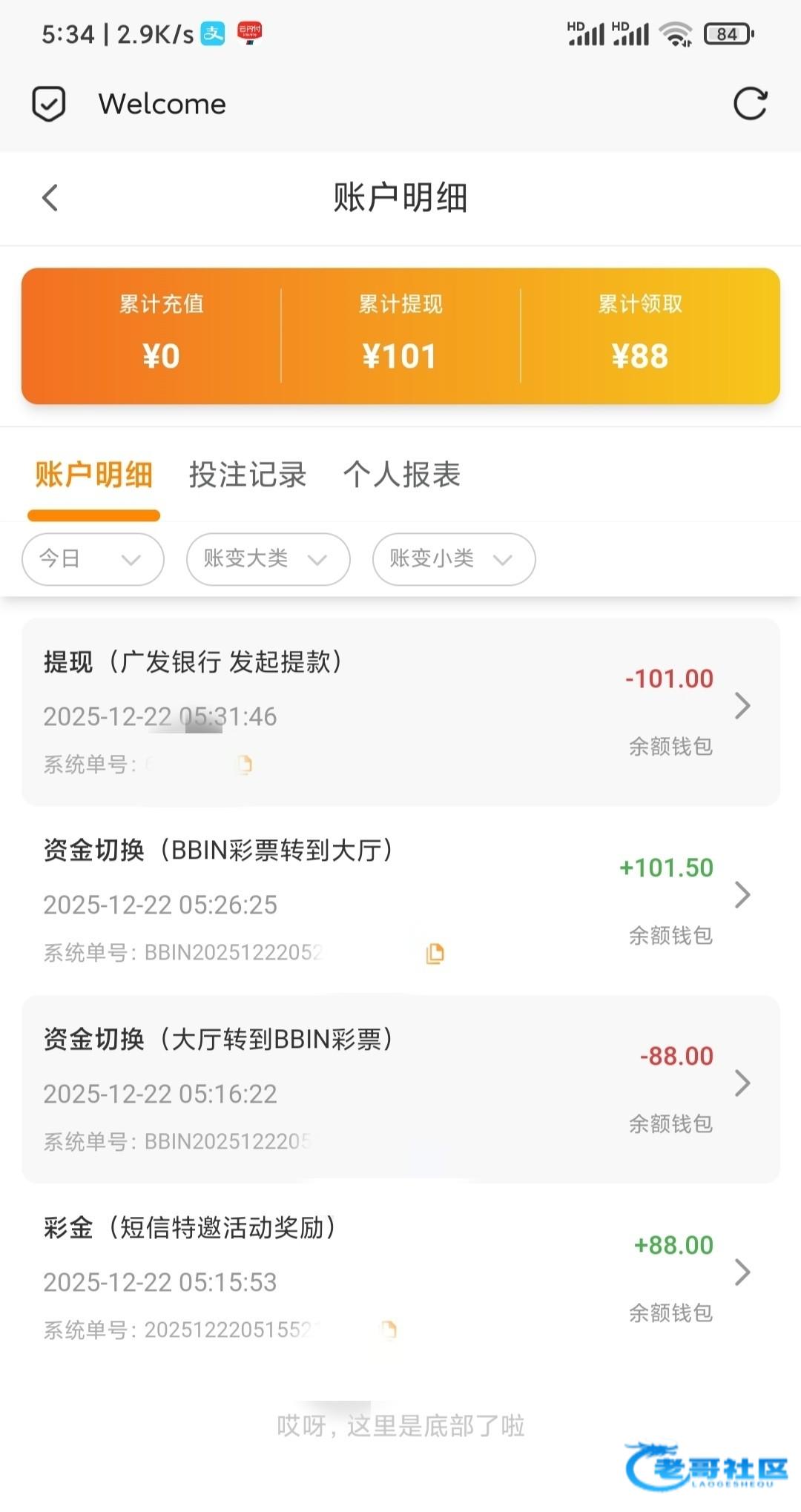Image resolution: width=801 pixels, height=1512 pixels.
Task: Copy order number of the 彩金 record
Action: tap(388, 1330)
